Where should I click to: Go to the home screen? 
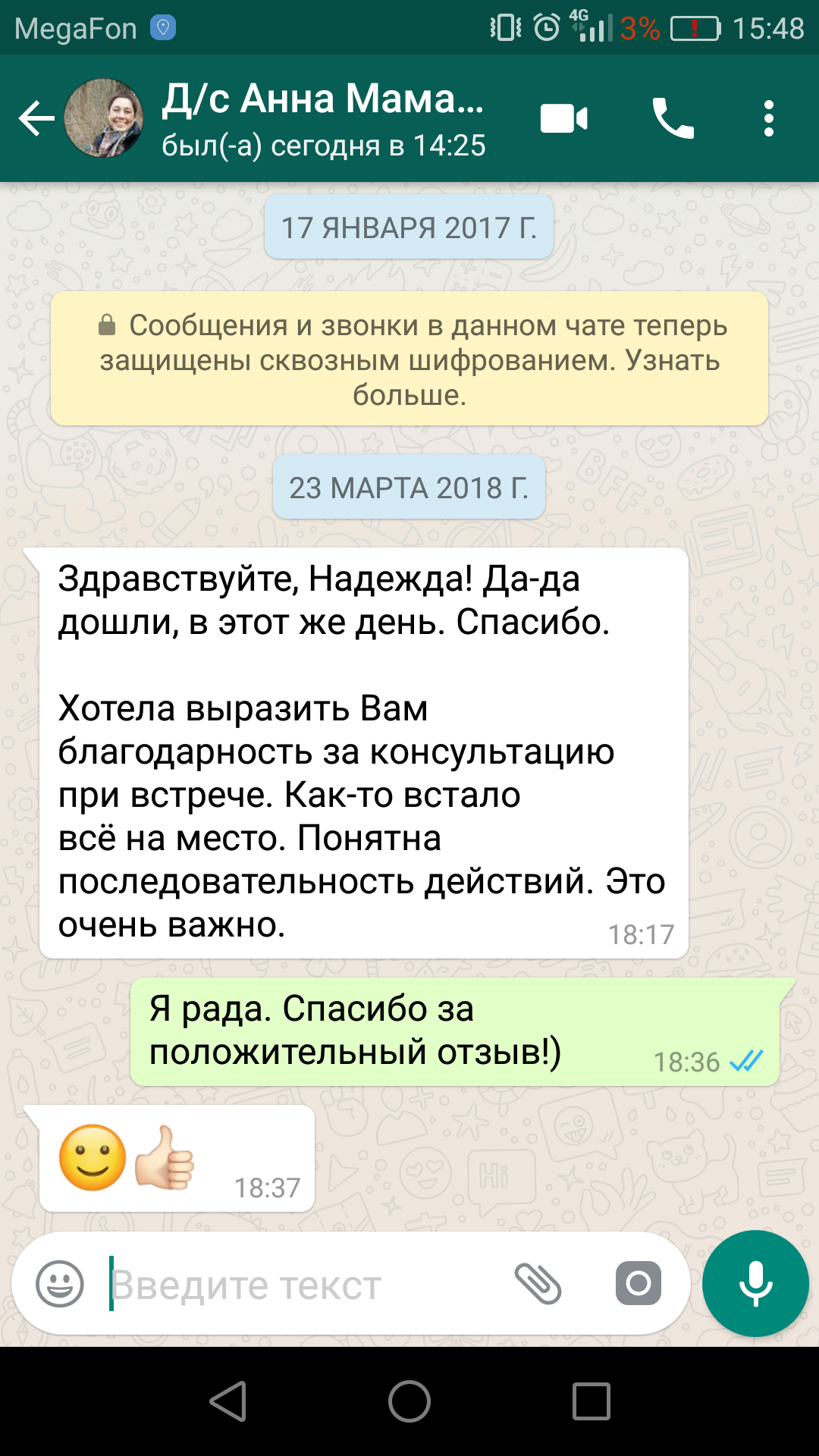tap(409, 1401)
